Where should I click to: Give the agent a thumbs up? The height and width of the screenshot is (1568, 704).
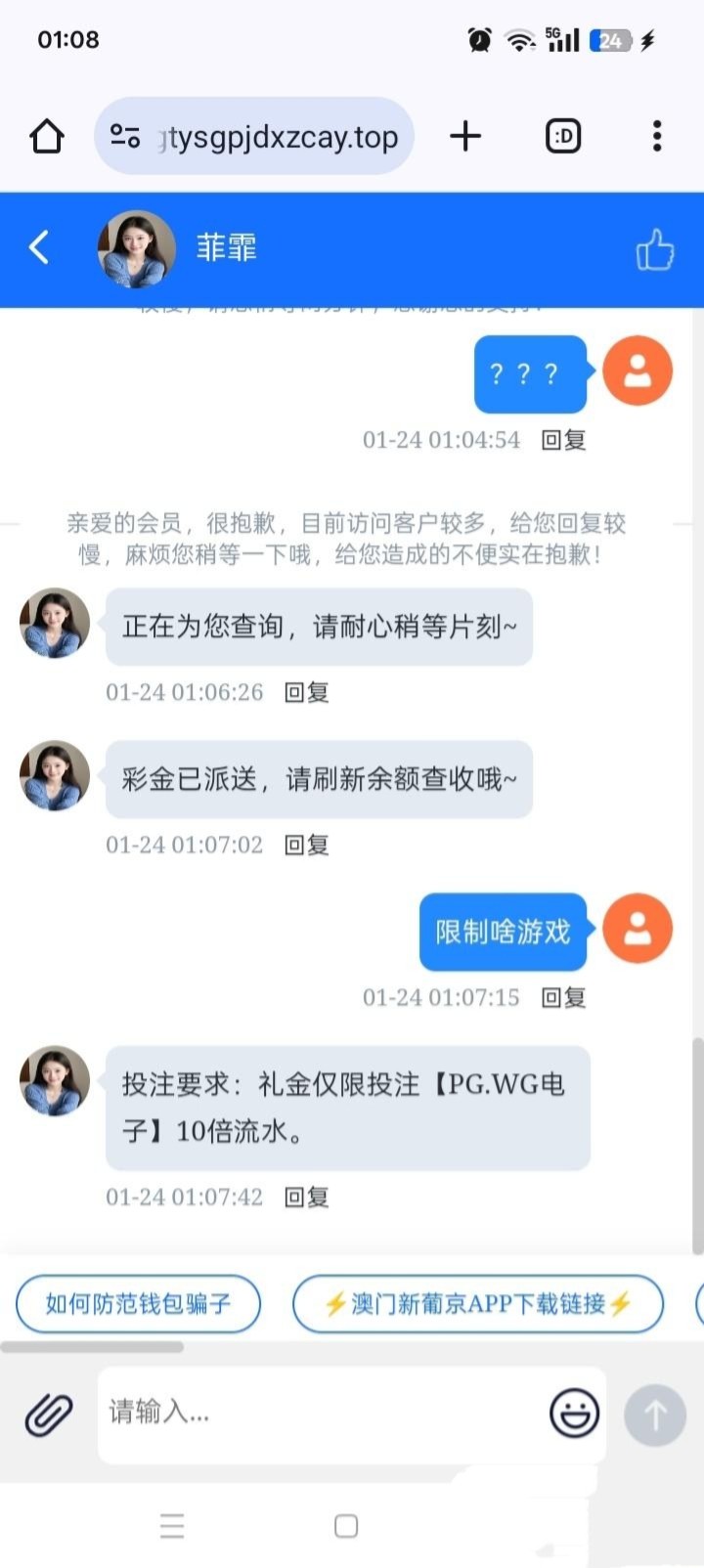655,250
